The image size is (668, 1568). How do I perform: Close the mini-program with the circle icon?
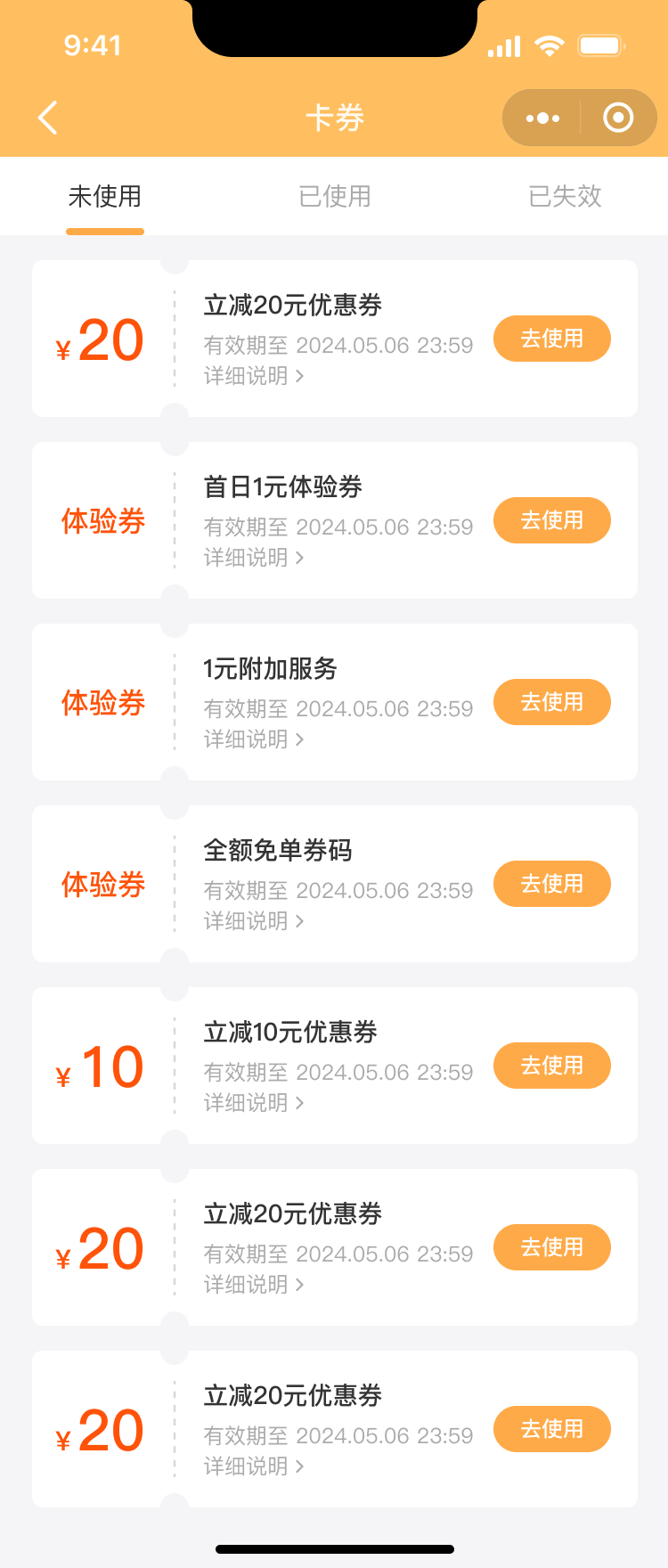click(x=618, y=118)
